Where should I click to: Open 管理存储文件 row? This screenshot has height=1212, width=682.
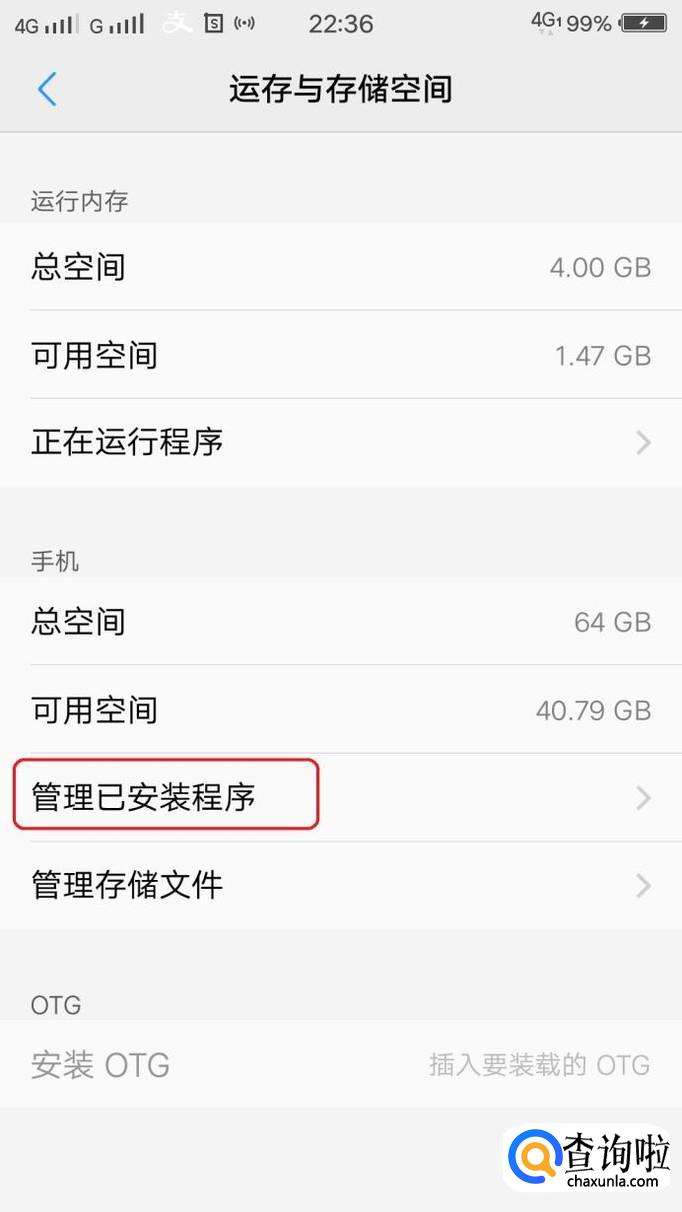[340, 885]
